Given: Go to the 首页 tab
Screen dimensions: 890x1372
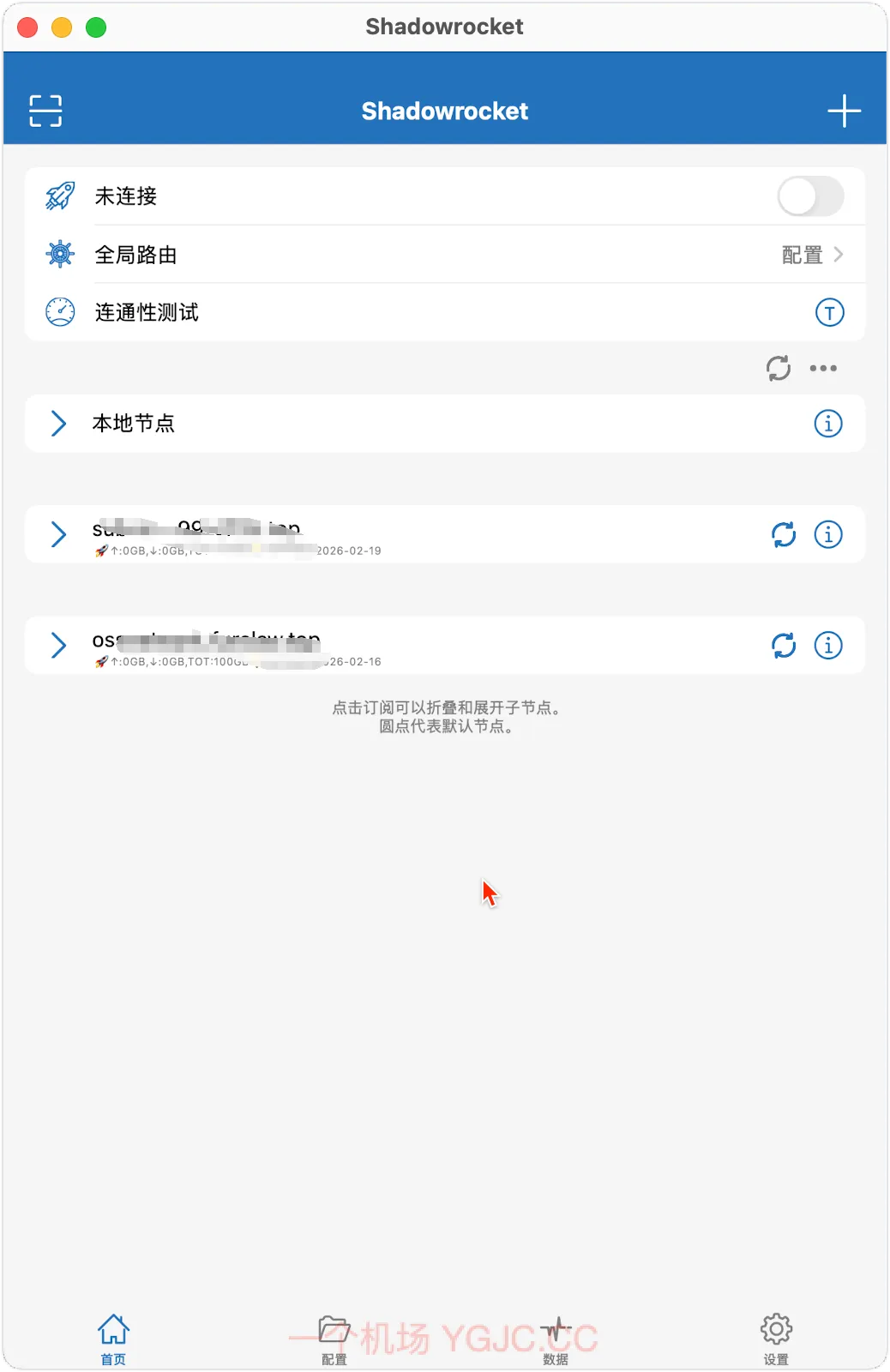Looking at the screenshot, I should pyautogui.click(x=113, y=1339).
